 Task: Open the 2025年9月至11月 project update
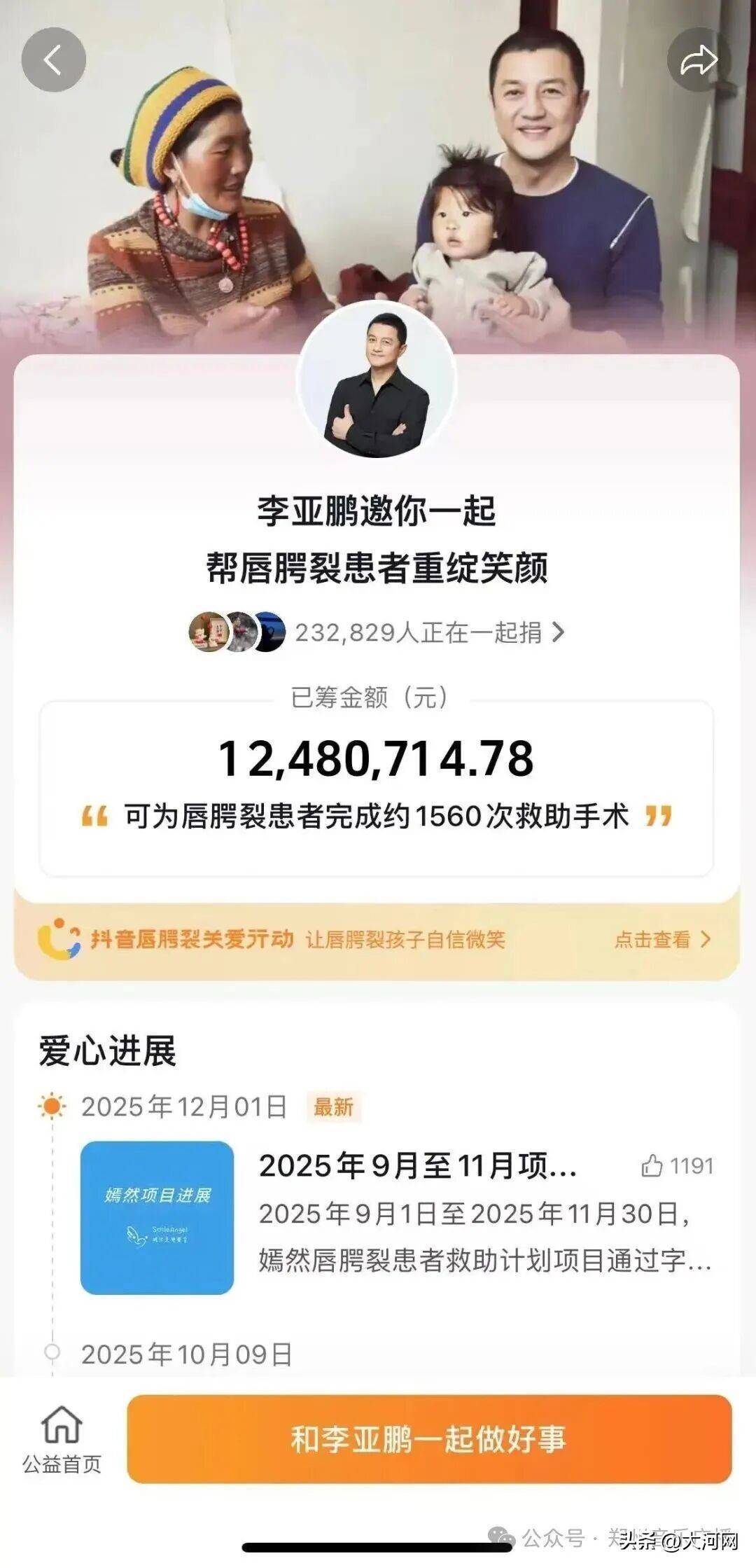417,1166
